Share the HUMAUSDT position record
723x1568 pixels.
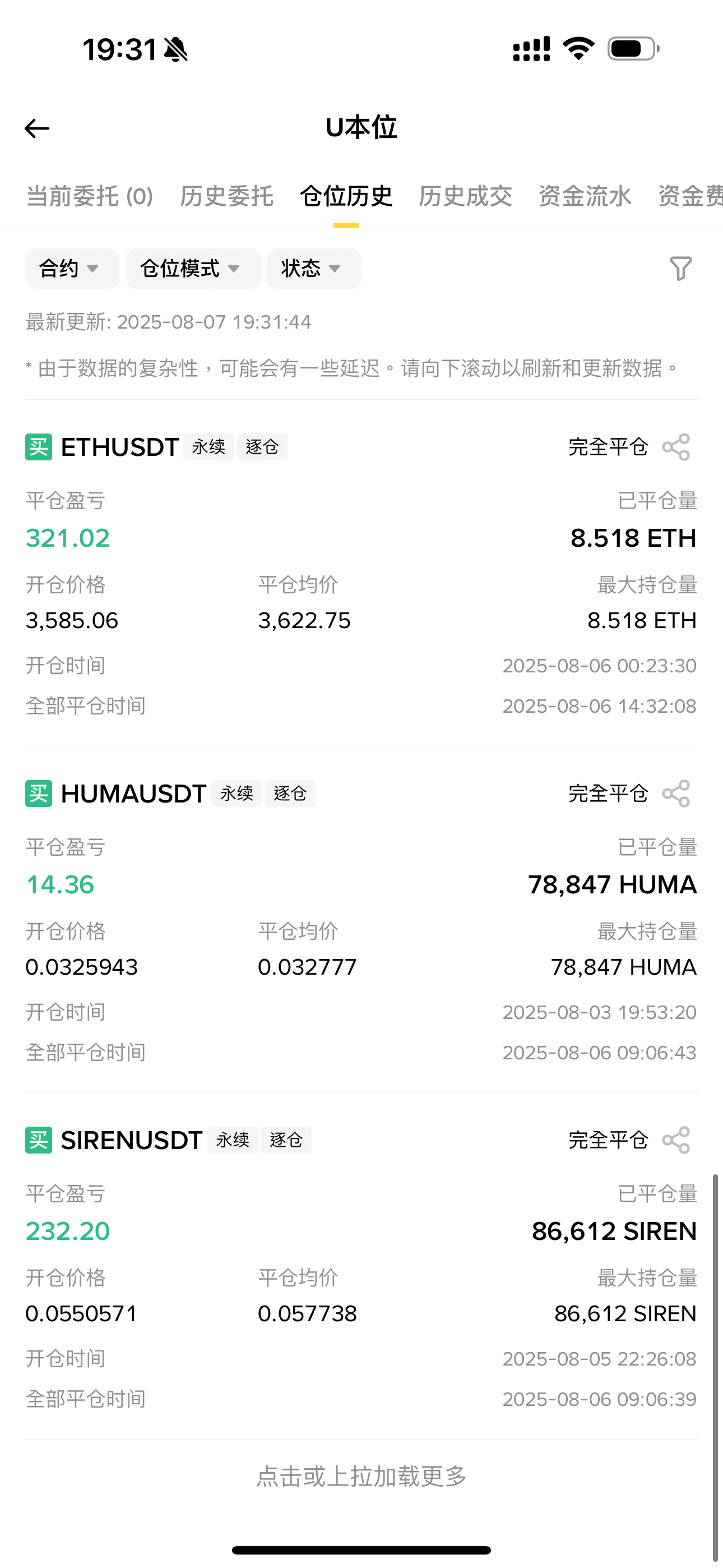pos(676,794)
